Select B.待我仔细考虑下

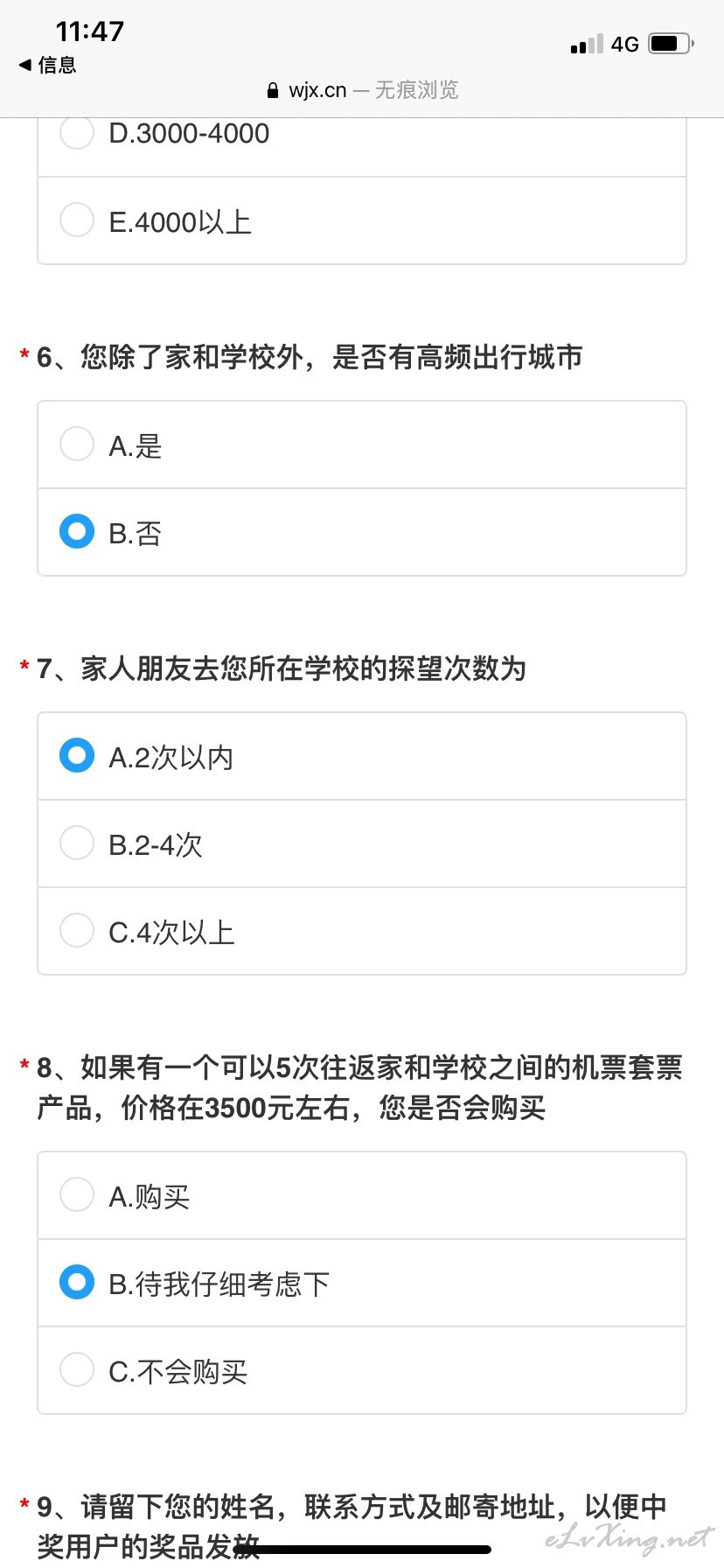[362, 1283]
